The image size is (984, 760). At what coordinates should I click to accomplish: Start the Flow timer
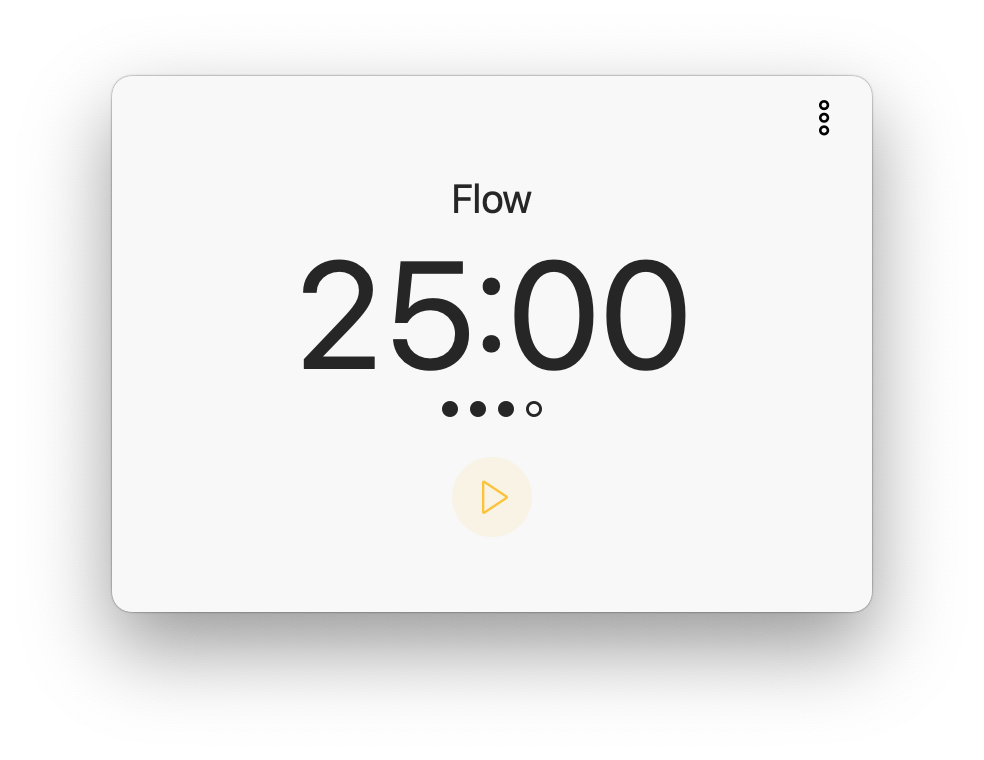pyautogui.click(x=492, y=497)
